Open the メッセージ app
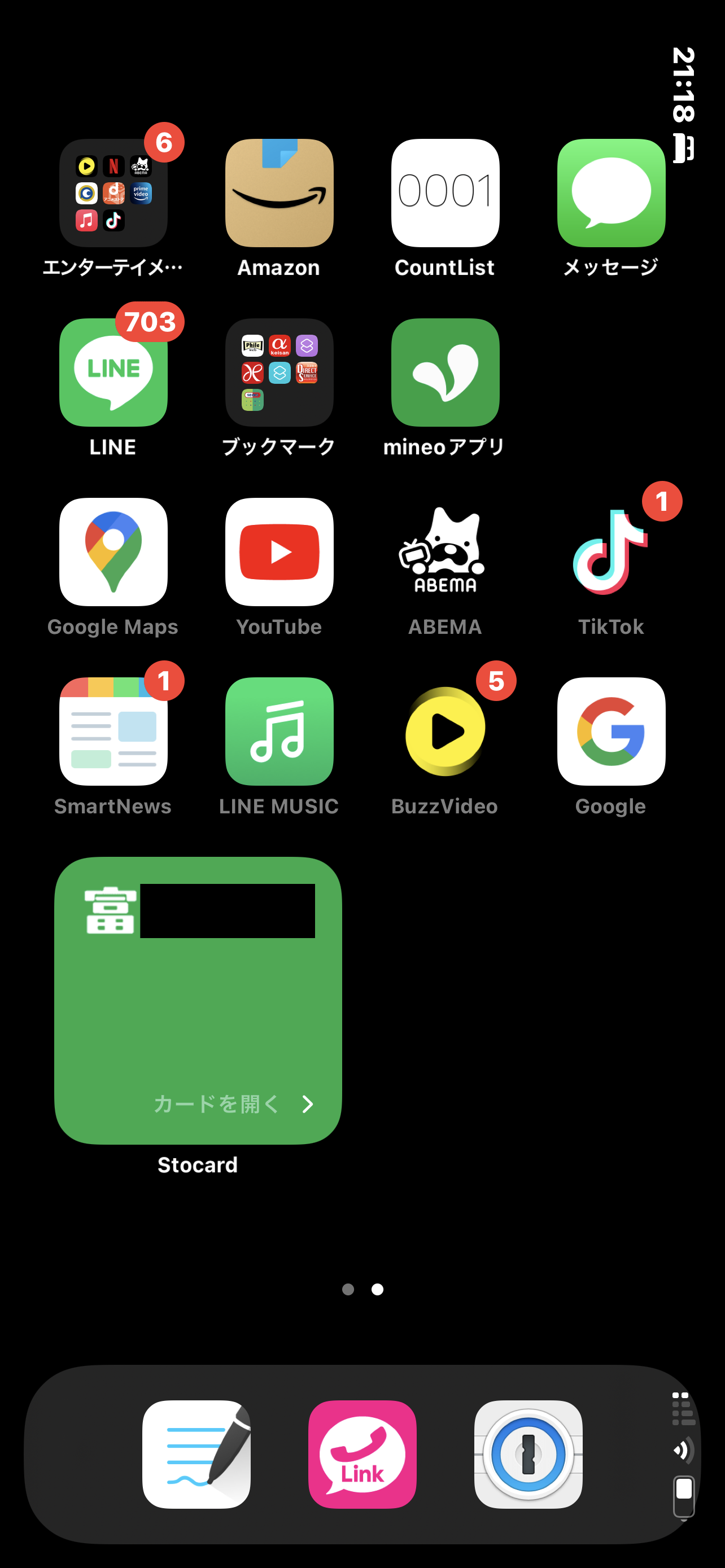725x1568 pixels. 610,193
